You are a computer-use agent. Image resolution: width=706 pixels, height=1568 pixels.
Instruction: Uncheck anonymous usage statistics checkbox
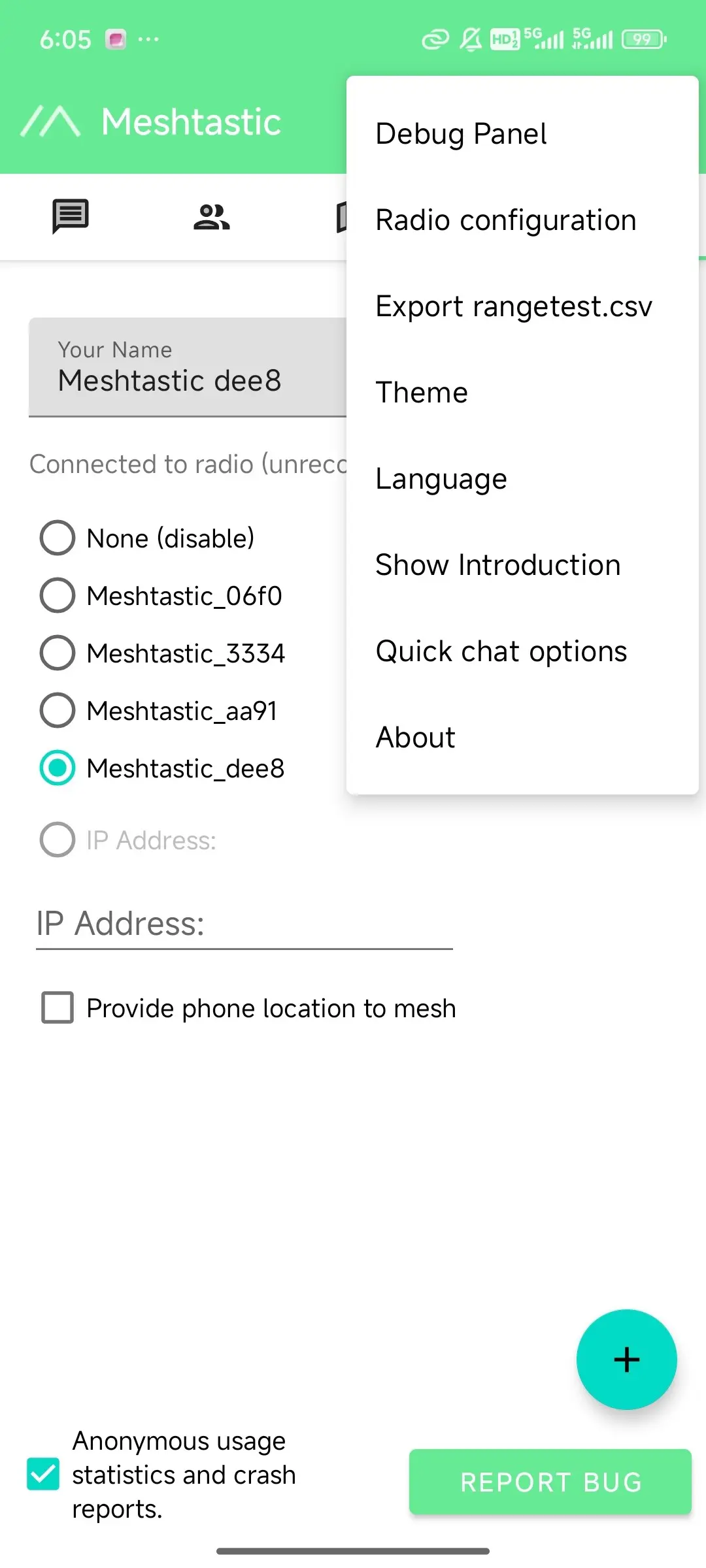43,1475
